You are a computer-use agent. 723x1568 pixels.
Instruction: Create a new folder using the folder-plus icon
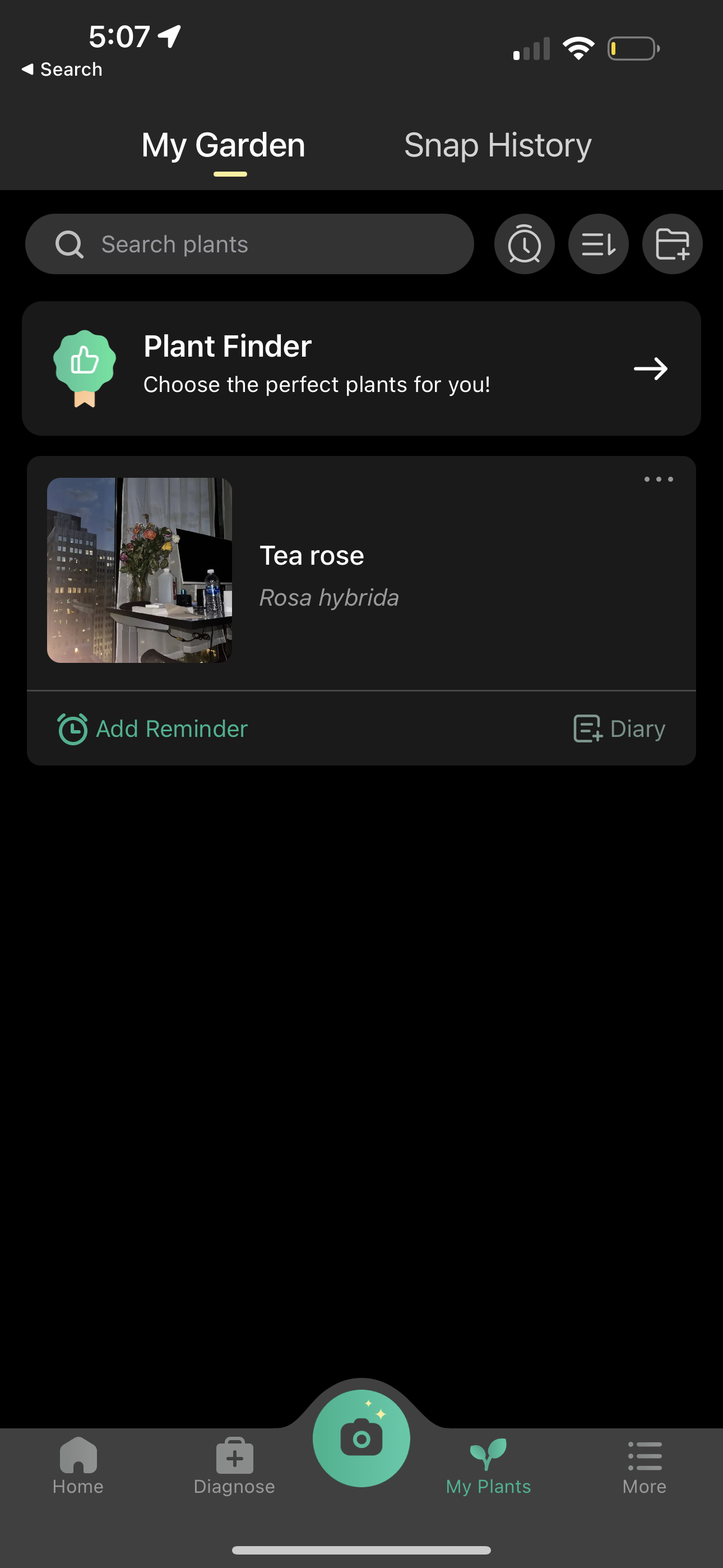(672, 243)
